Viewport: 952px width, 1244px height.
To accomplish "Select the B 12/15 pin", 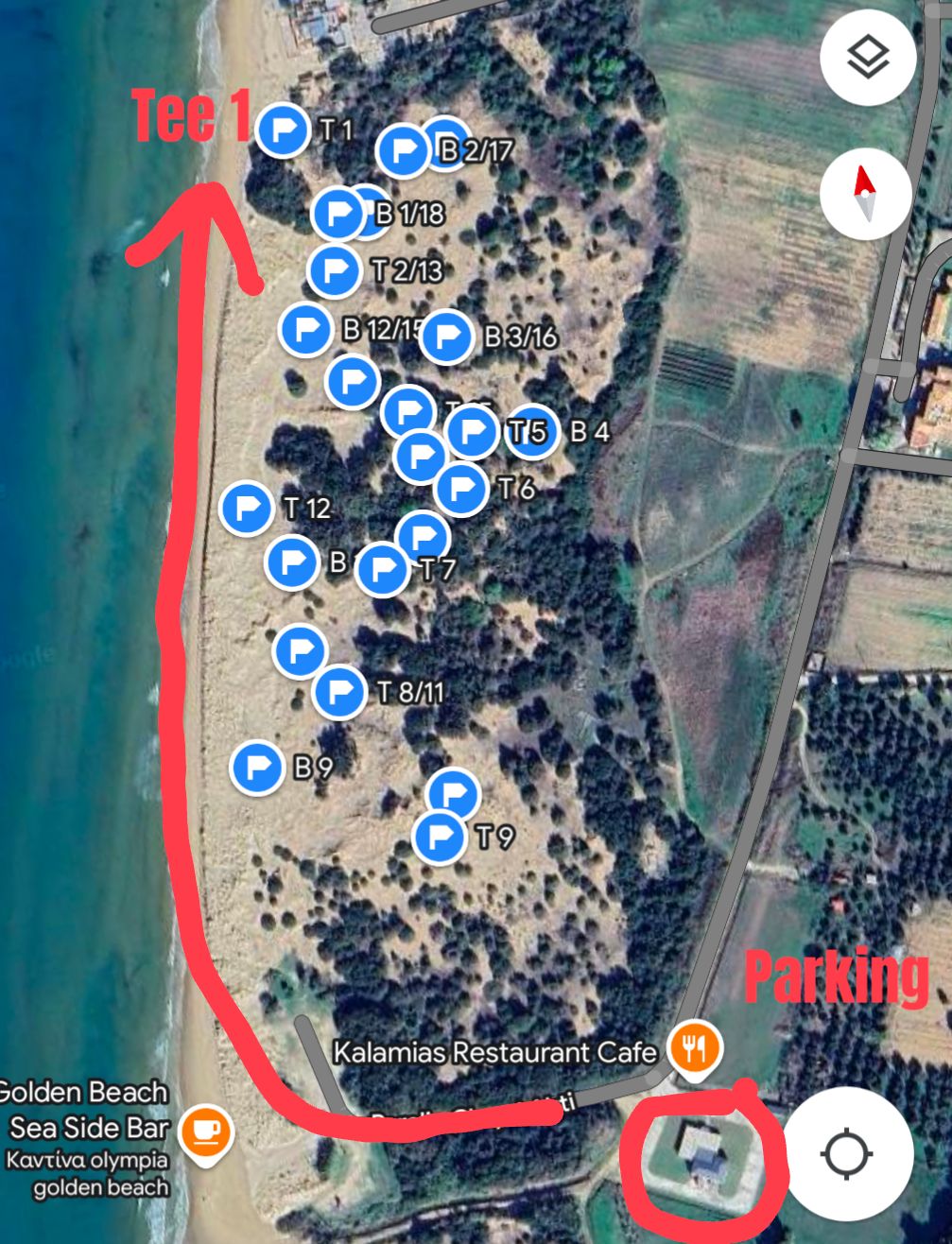I will coord(305,329).
